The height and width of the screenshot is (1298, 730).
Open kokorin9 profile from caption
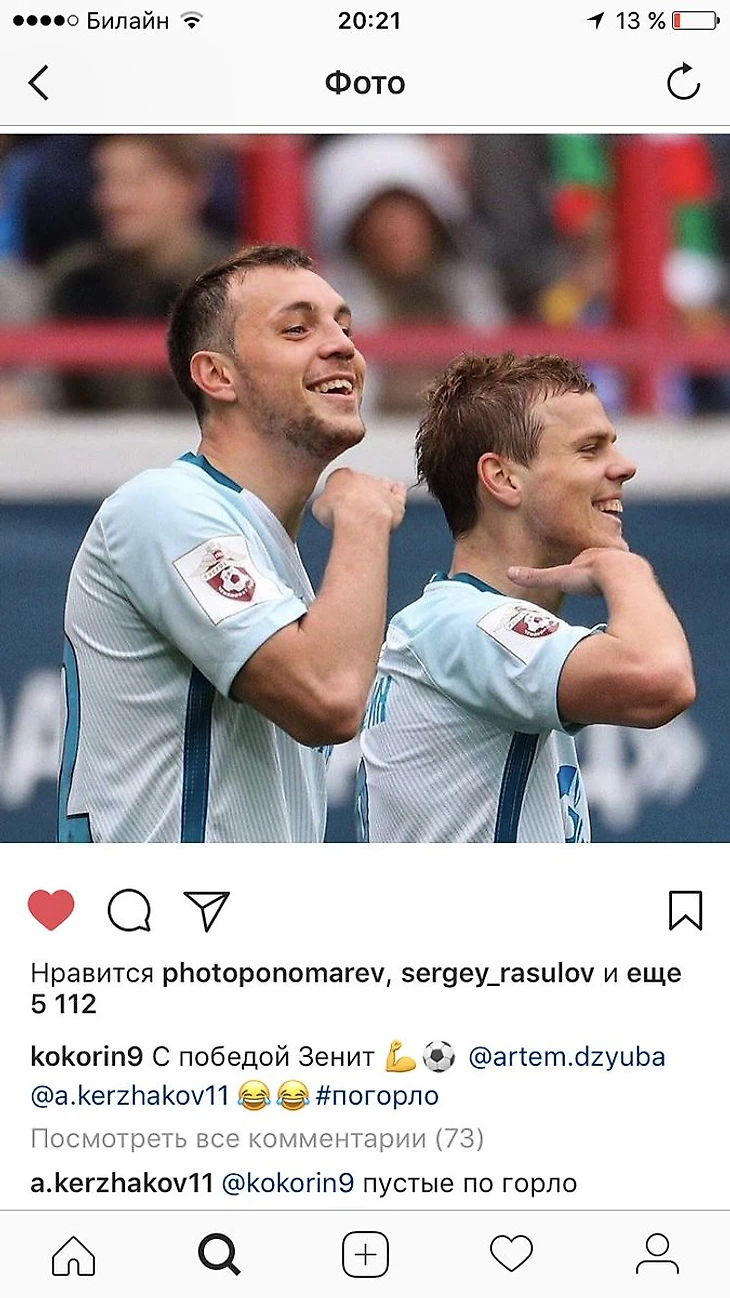click(x=86, y=1057)
